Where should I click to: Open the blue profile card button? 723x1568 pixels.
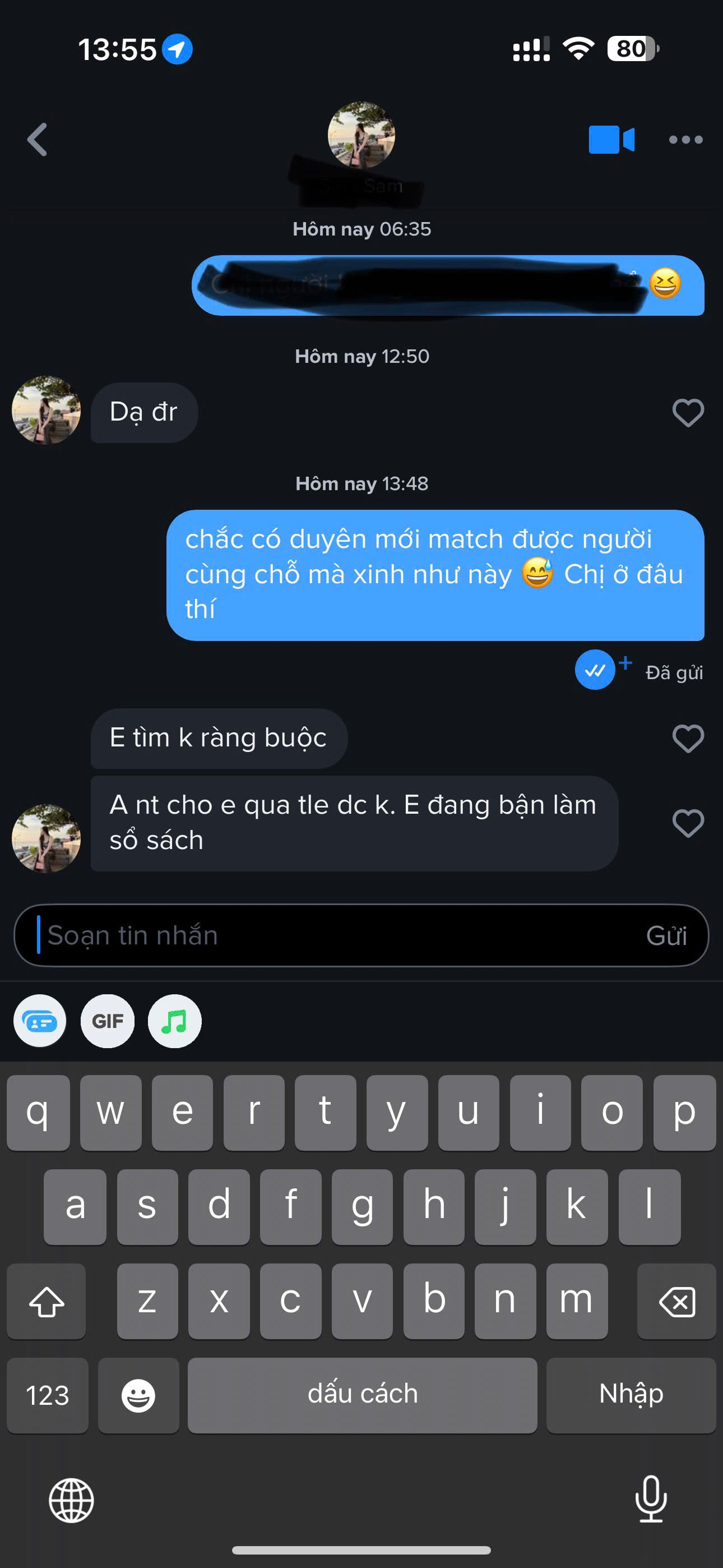coord(40,1021)
